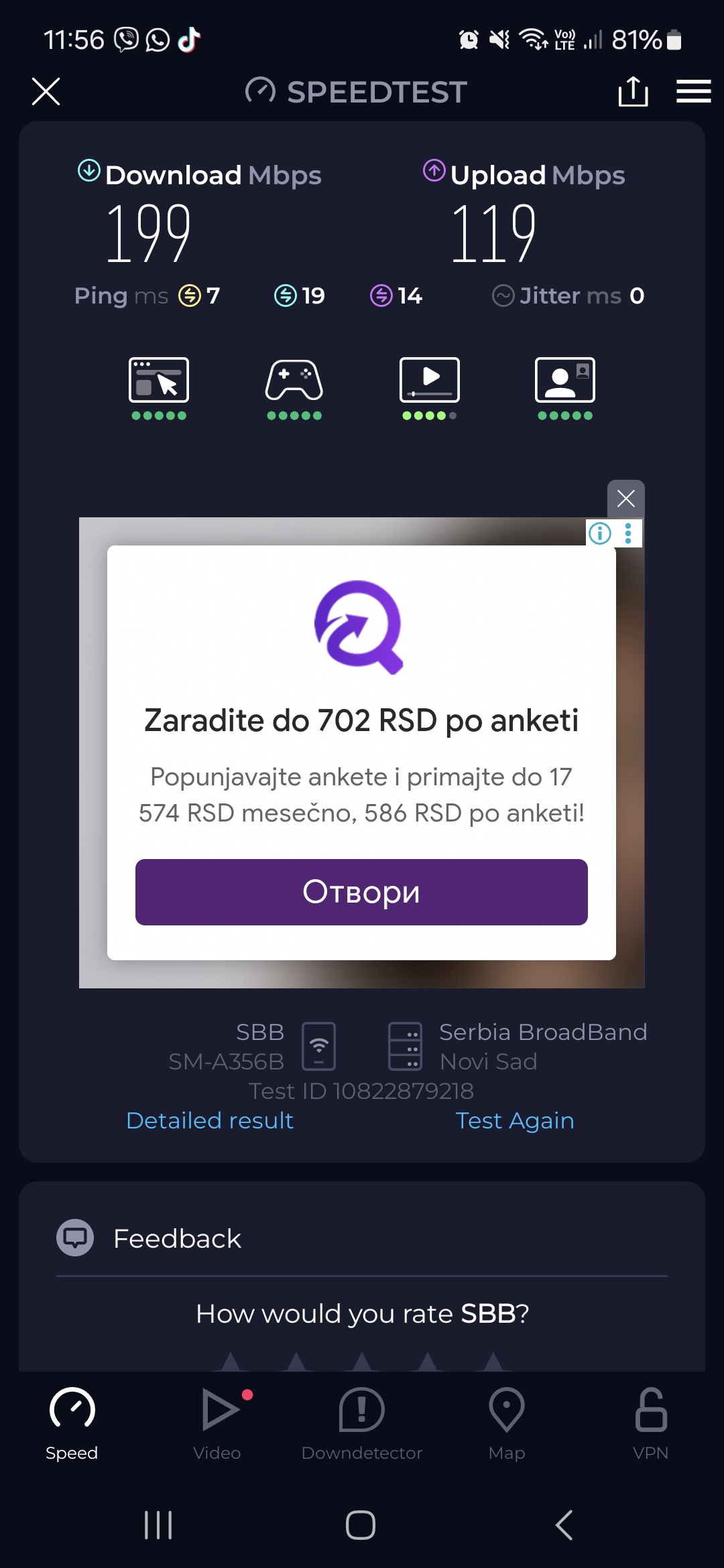Open the ad options three-dot menu
Image resolution: width=724 pixels, height=1568 pixels.
628,533
